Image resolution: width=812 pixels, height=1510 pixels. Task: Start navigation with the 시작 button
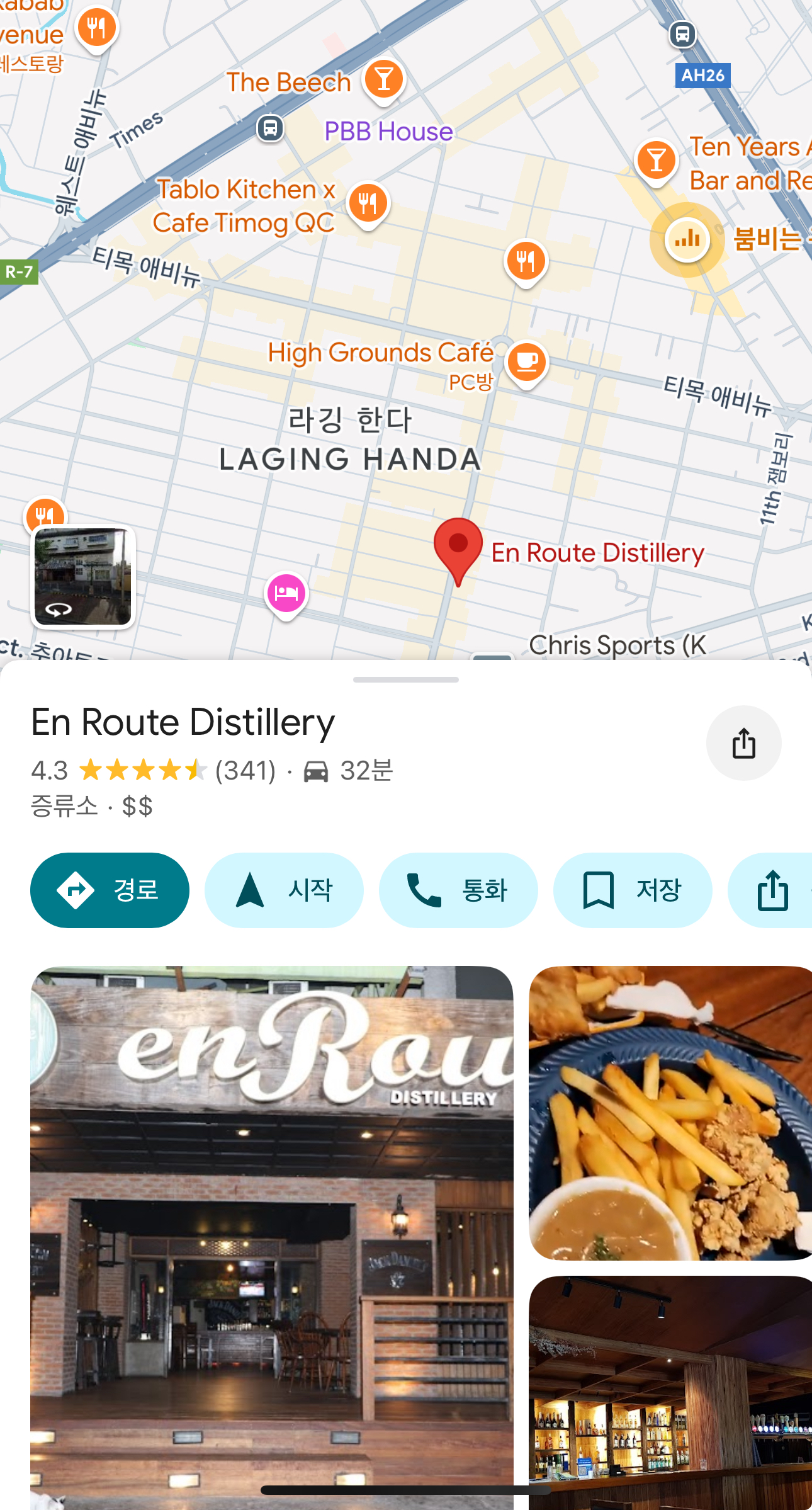click(x=284, y=890)
